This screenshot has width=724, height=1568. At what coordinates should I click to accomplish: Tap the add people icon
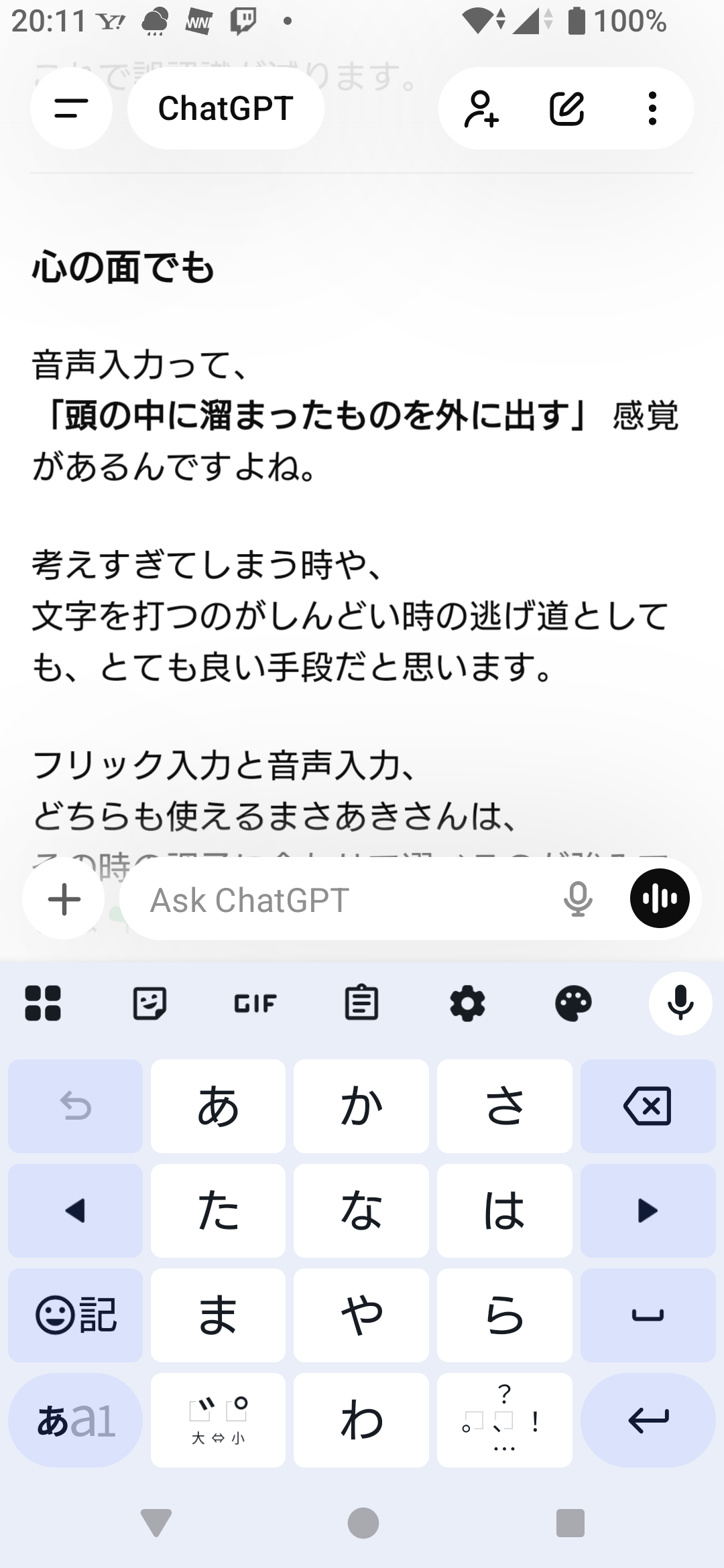pos(481,109)
